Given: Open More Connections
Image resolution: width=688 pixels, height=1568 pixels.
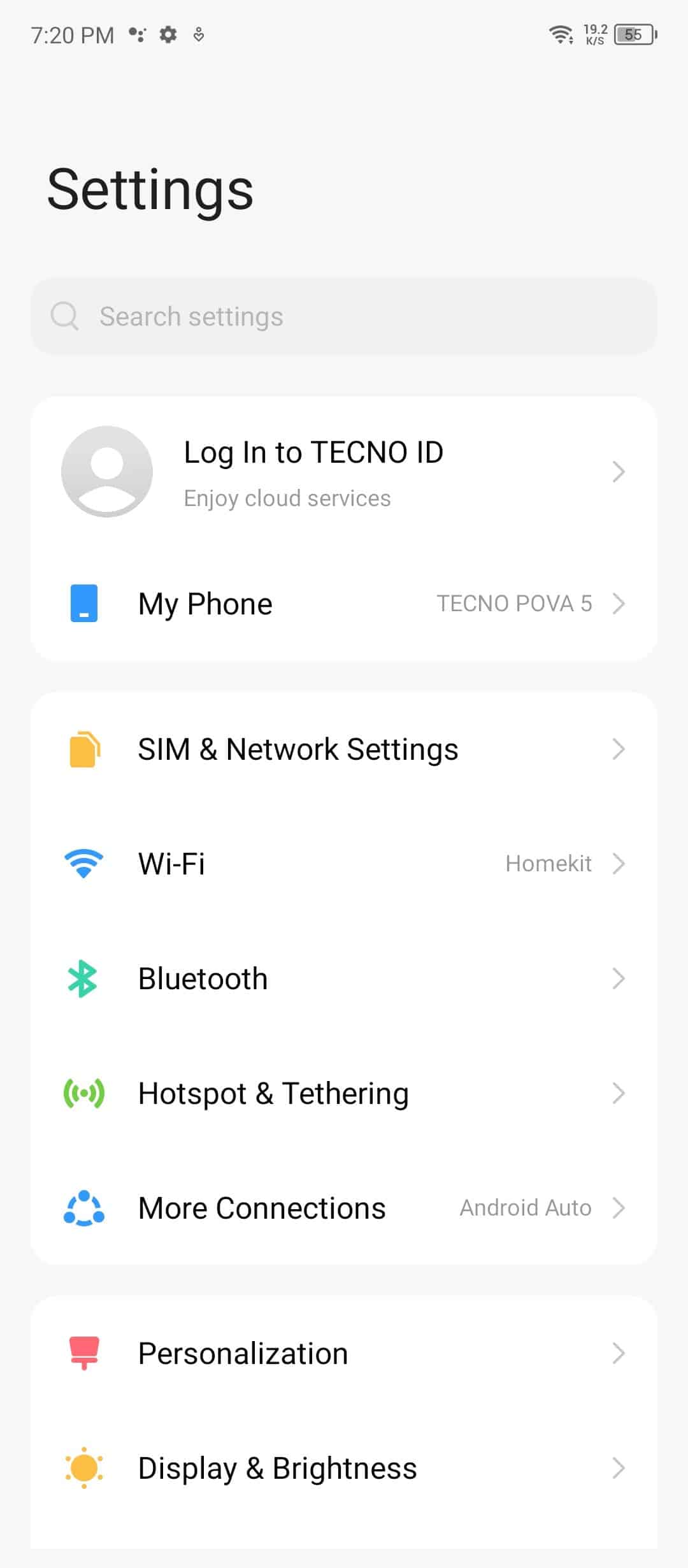Looking at the screenshot, I should (x=344, y=1208).
